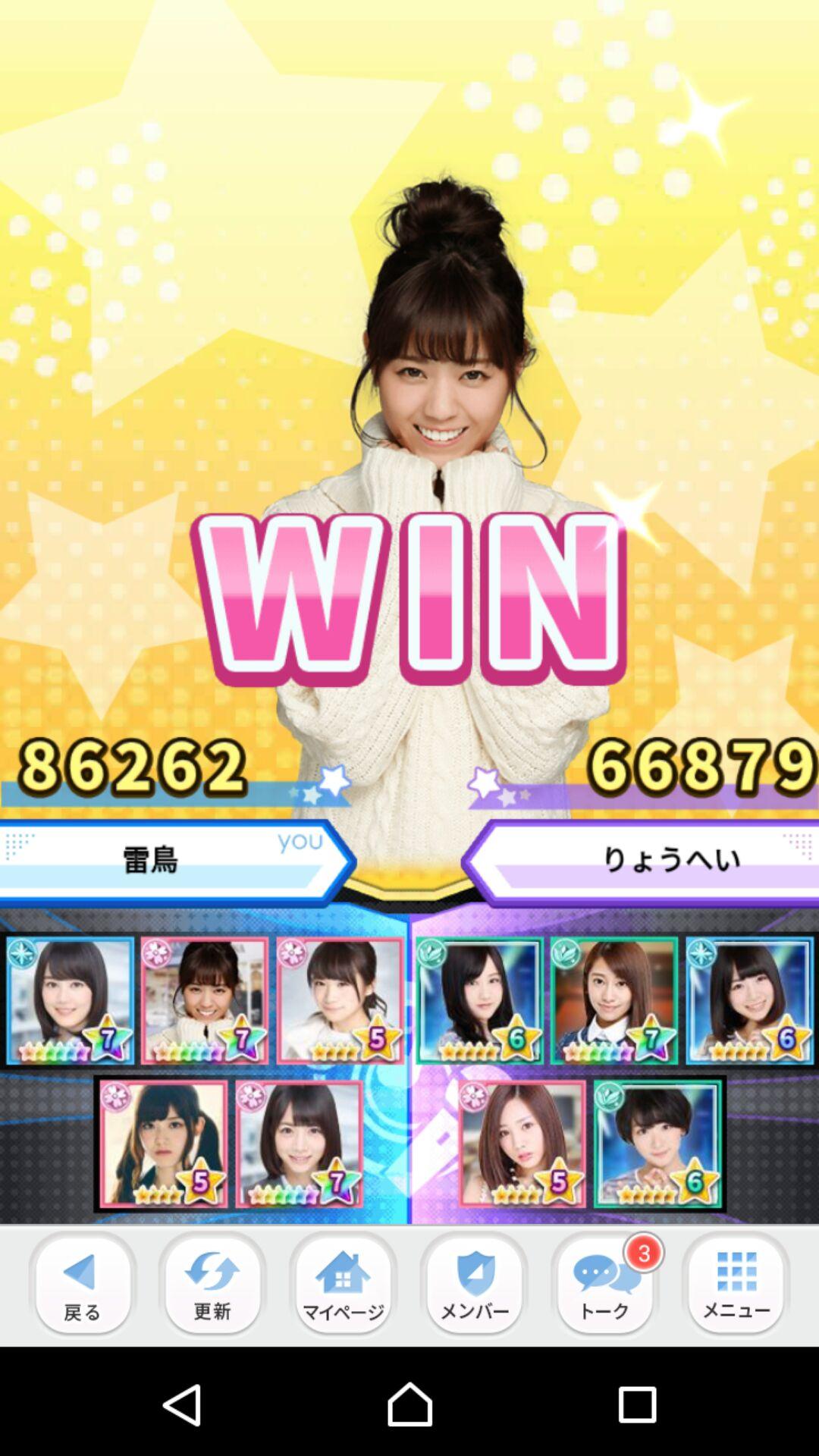Tap the Android system back button
Viewport: 819px width, 1456px height.
pos(182,1404)
